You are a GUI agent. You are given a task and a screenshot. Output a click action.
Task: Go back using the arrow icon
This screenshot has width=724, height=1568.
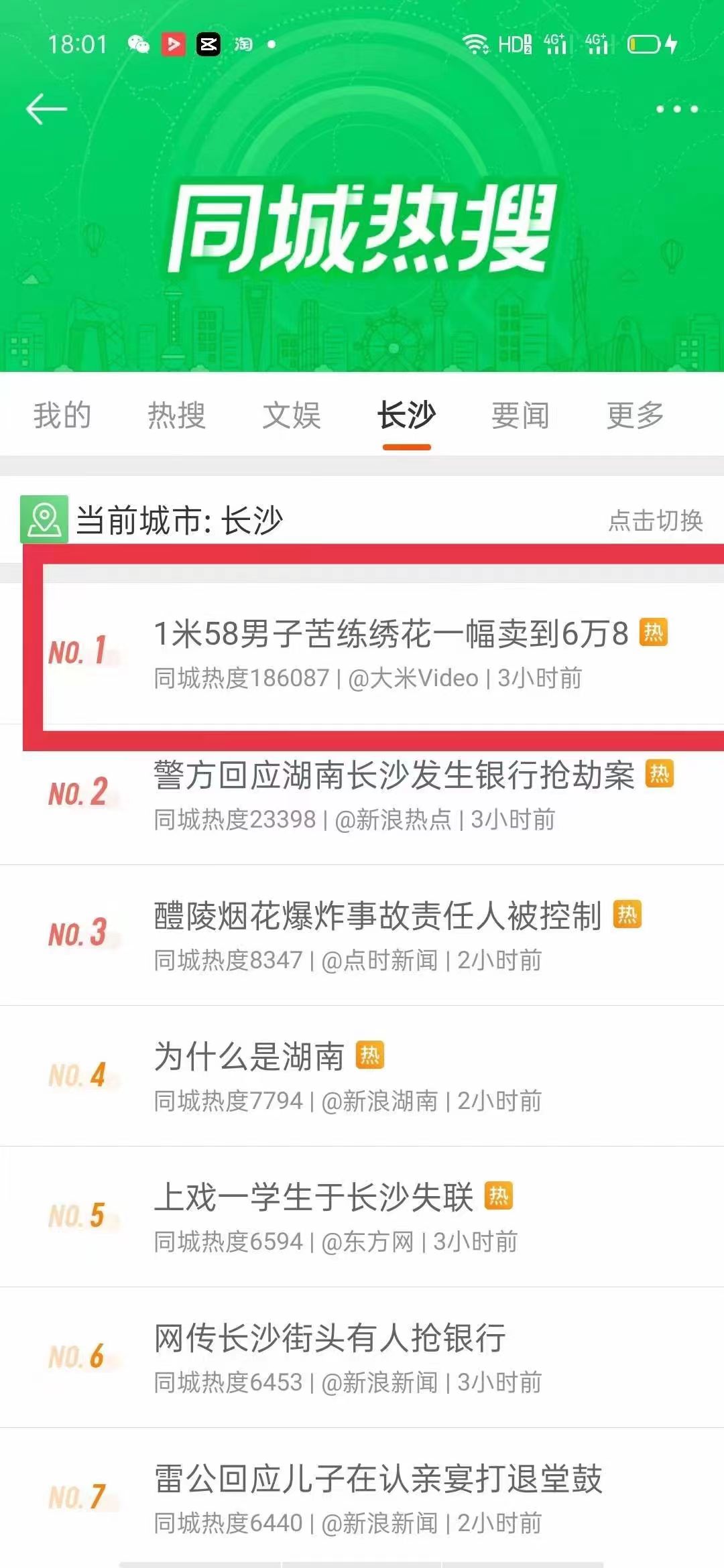point(46,109)
